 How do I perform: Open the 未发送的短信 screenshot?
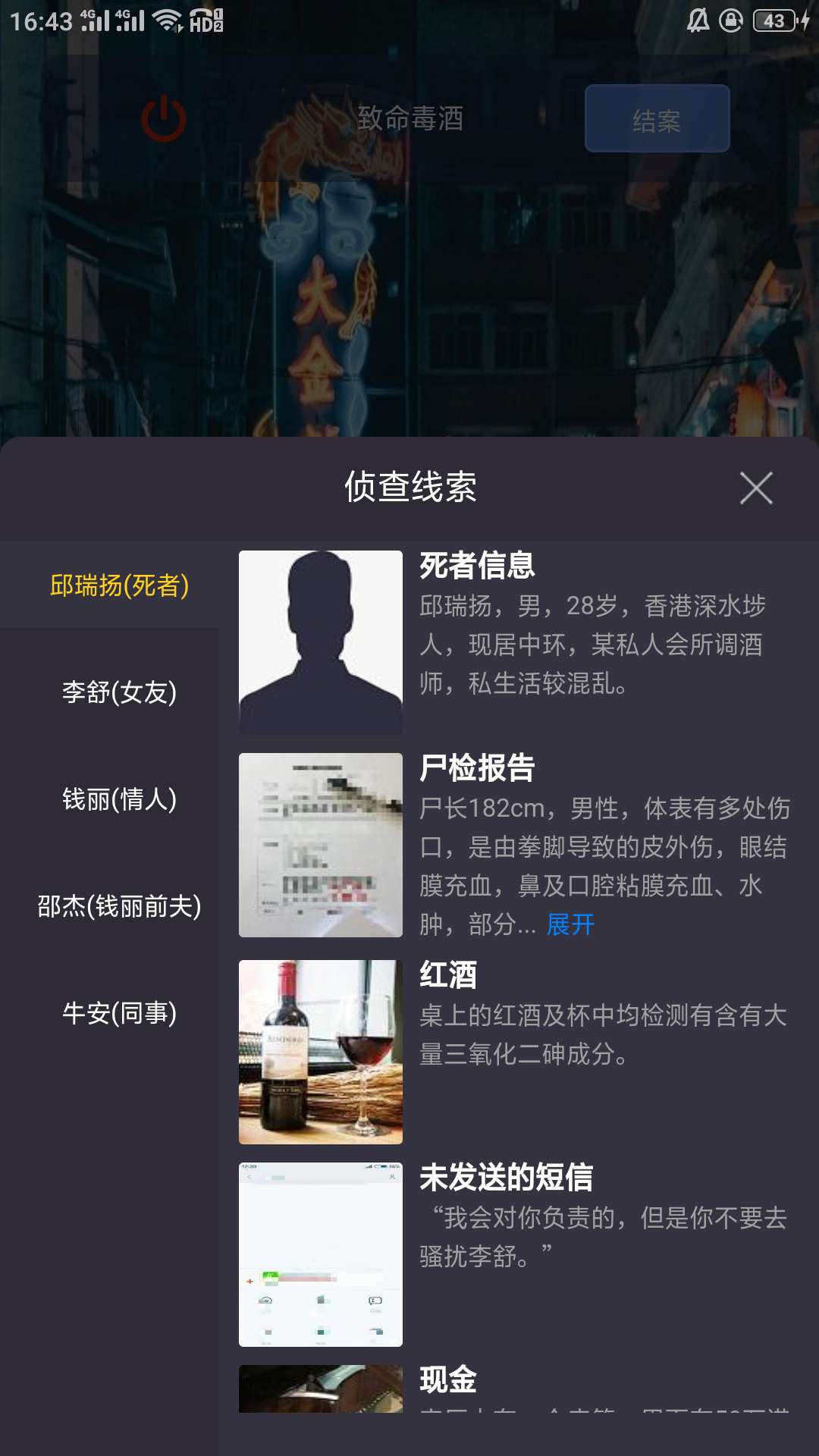[321, 1254]
